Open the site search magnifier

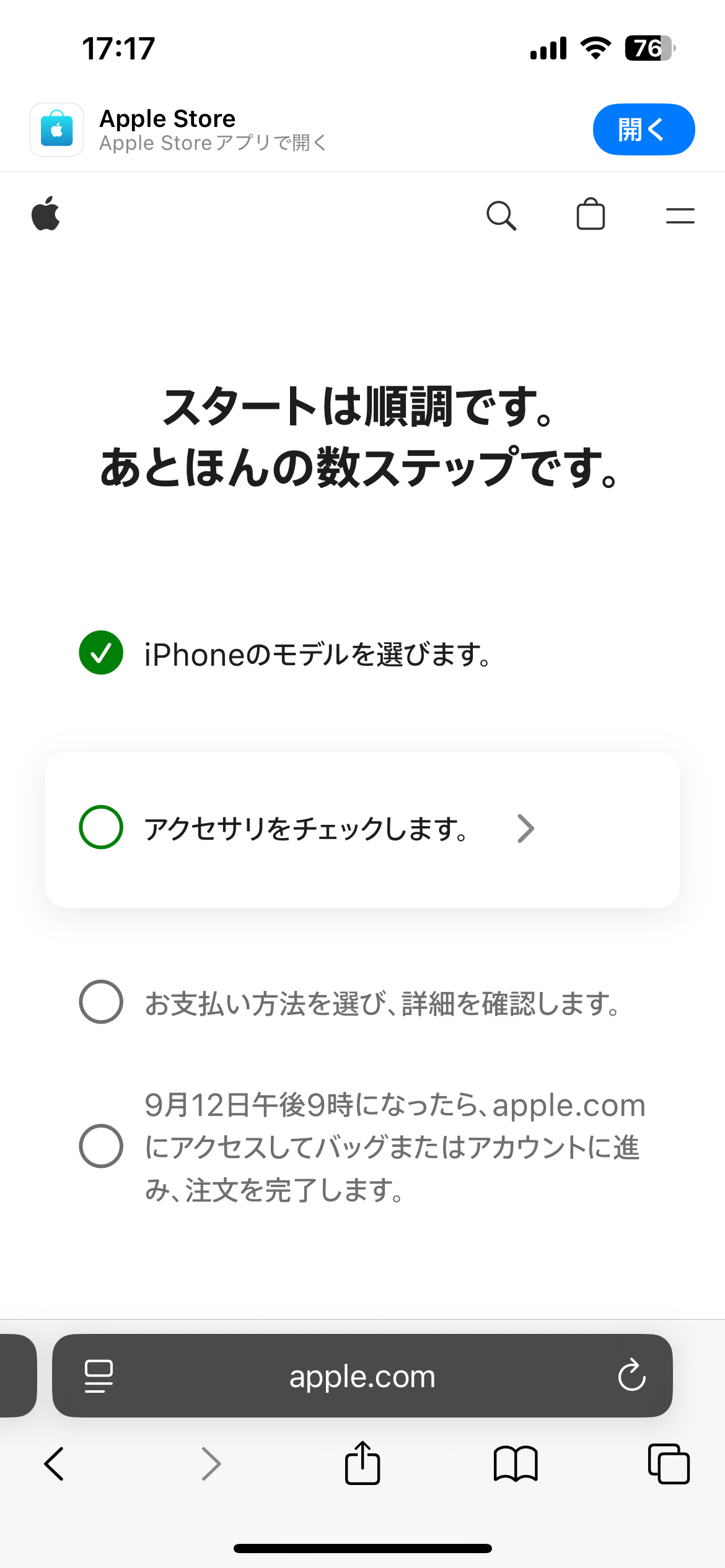coord(501,216)
